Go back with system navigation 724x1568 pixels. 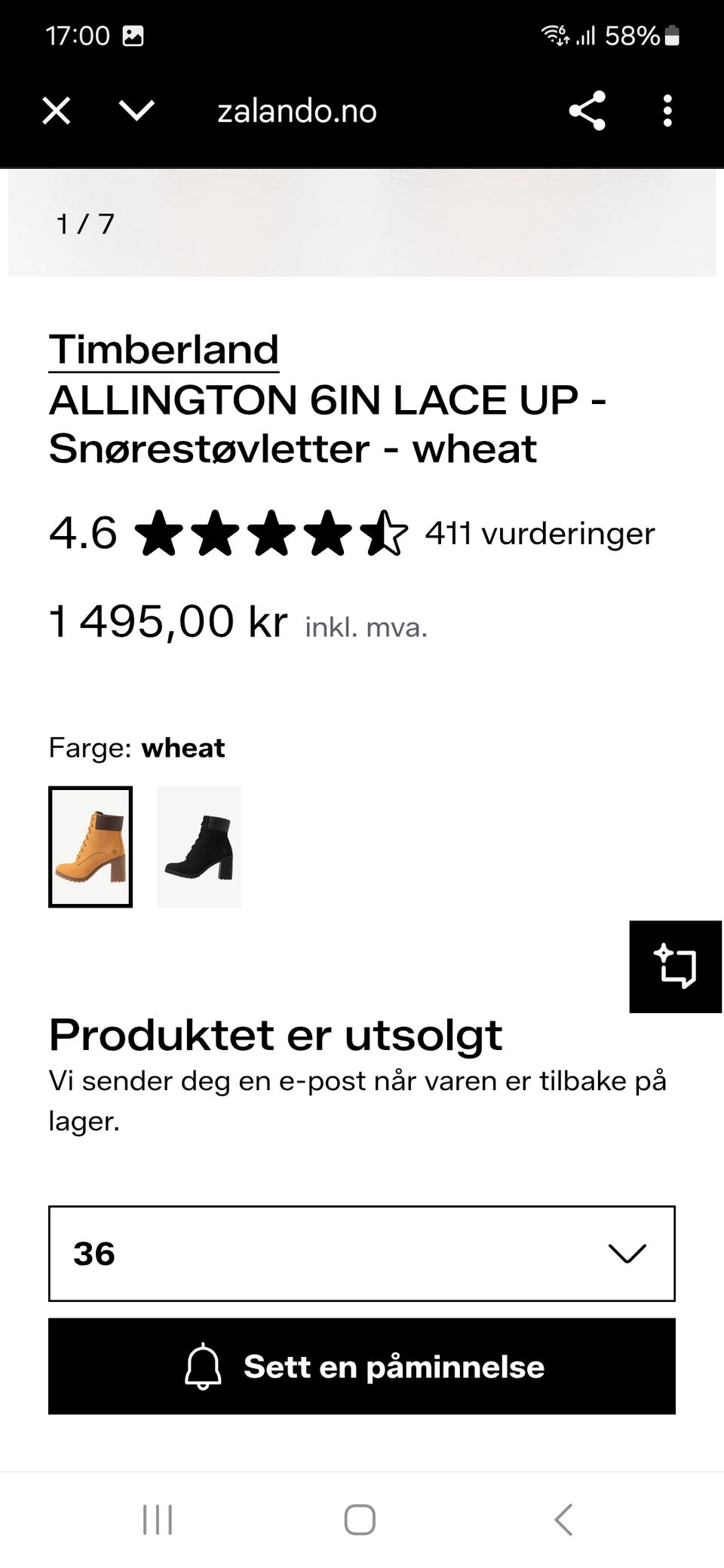[563, 1519]
